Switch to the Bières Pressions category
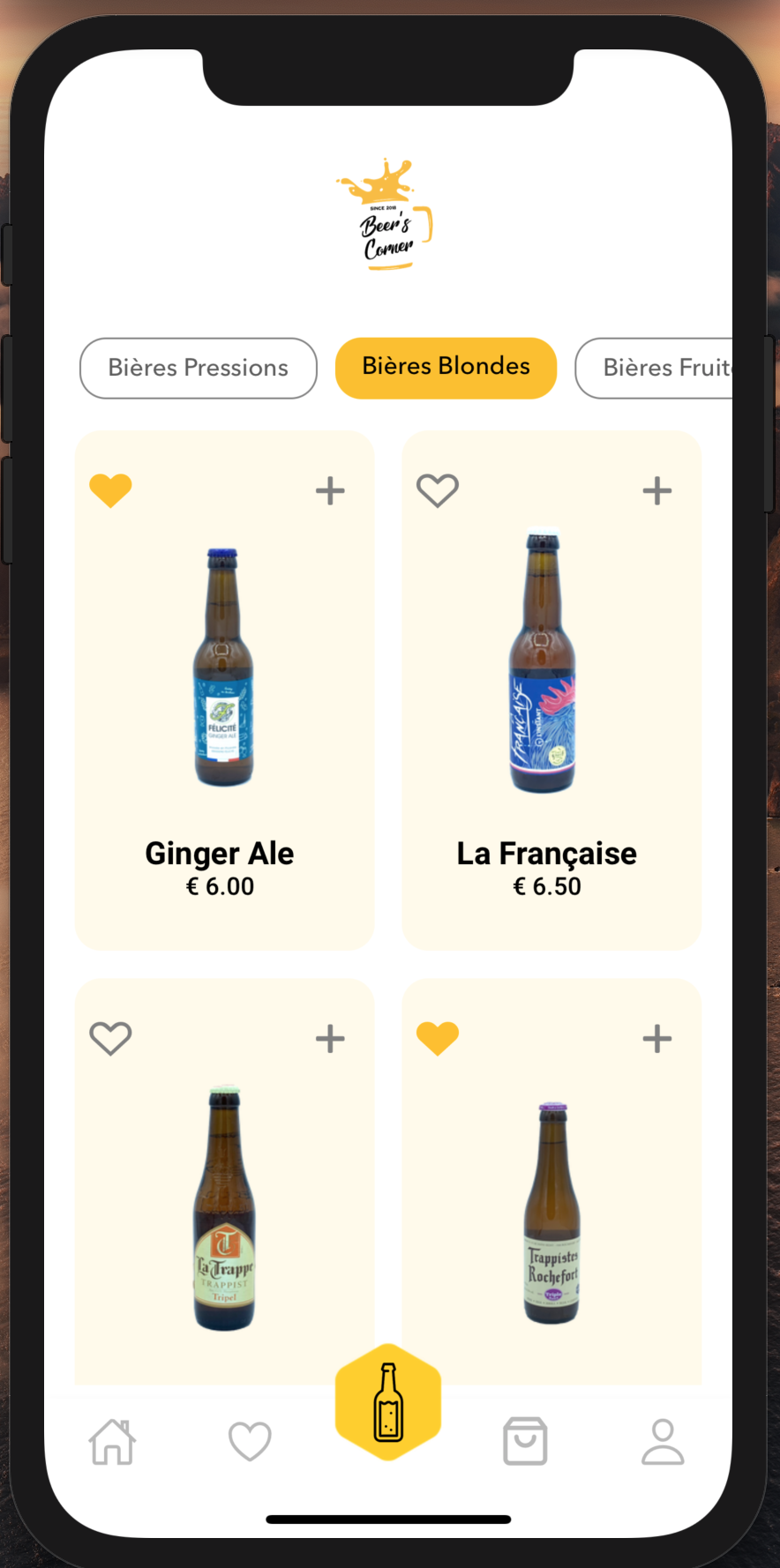Image resolution: width=780 pixels, height=1568 pixels. pyautogui.click(x=198, y=368)
